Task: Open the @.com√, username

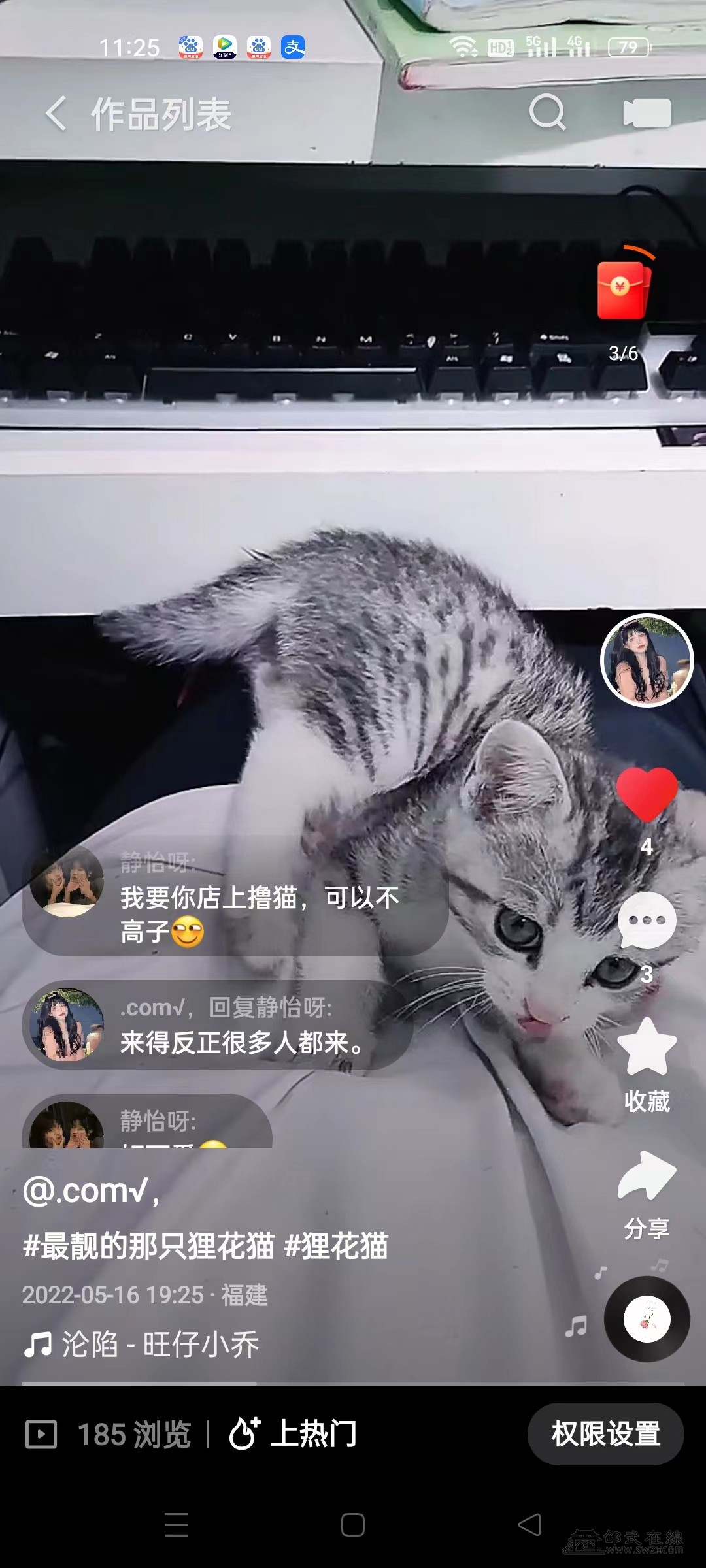Action: [91, 1191]
